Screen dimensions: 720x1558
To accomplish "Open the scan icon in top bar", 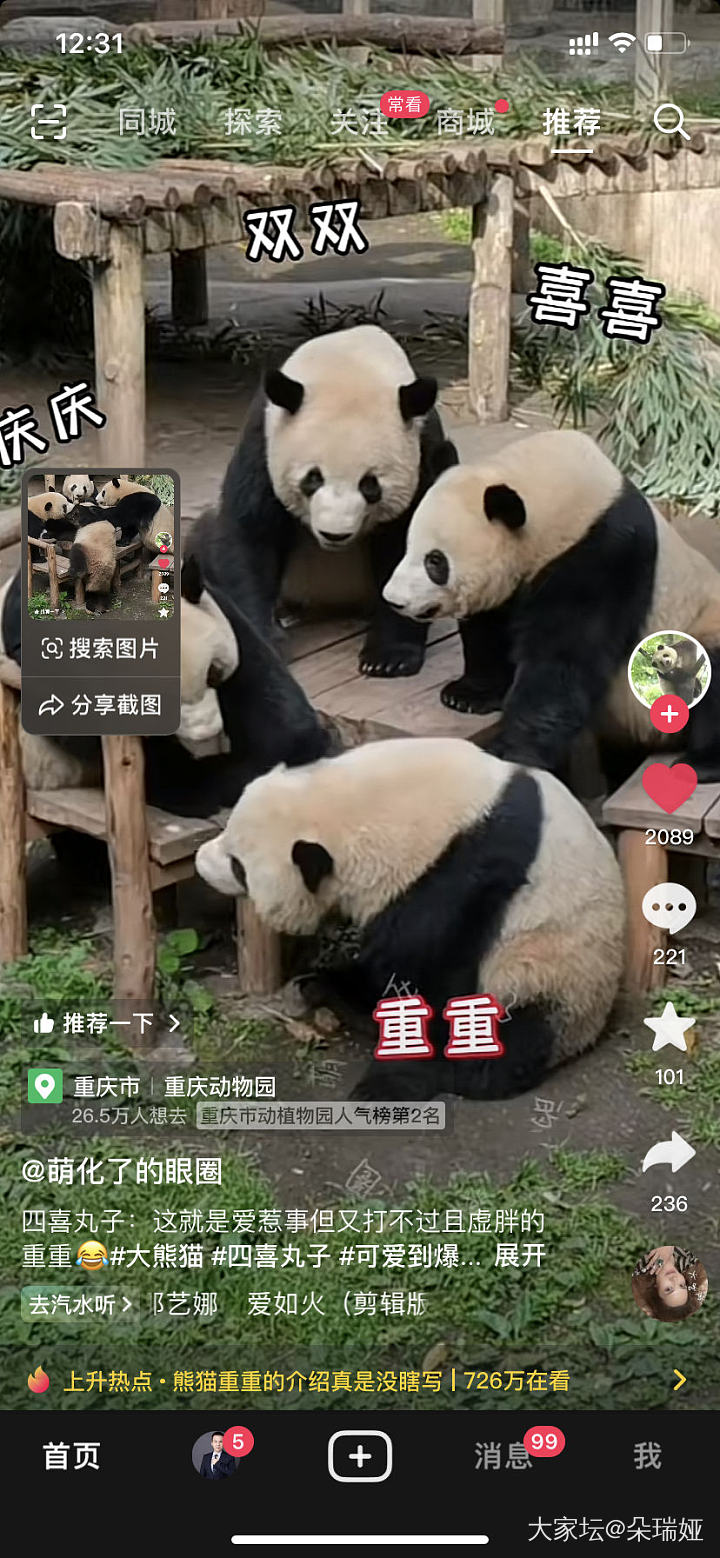I will [48, 122].
